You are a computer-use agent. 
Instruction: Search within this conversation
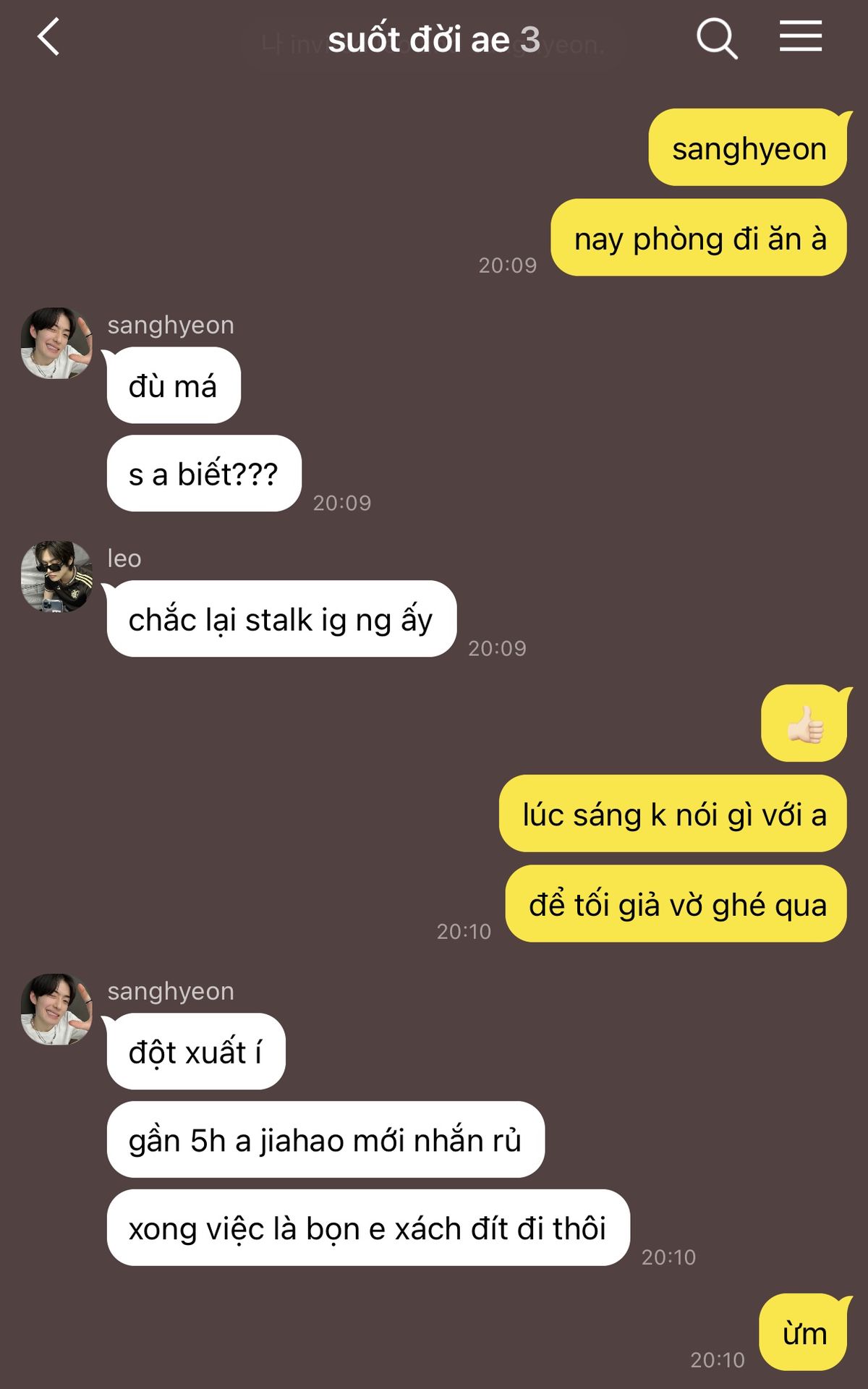pyautogui.click(x=717, y=38)
